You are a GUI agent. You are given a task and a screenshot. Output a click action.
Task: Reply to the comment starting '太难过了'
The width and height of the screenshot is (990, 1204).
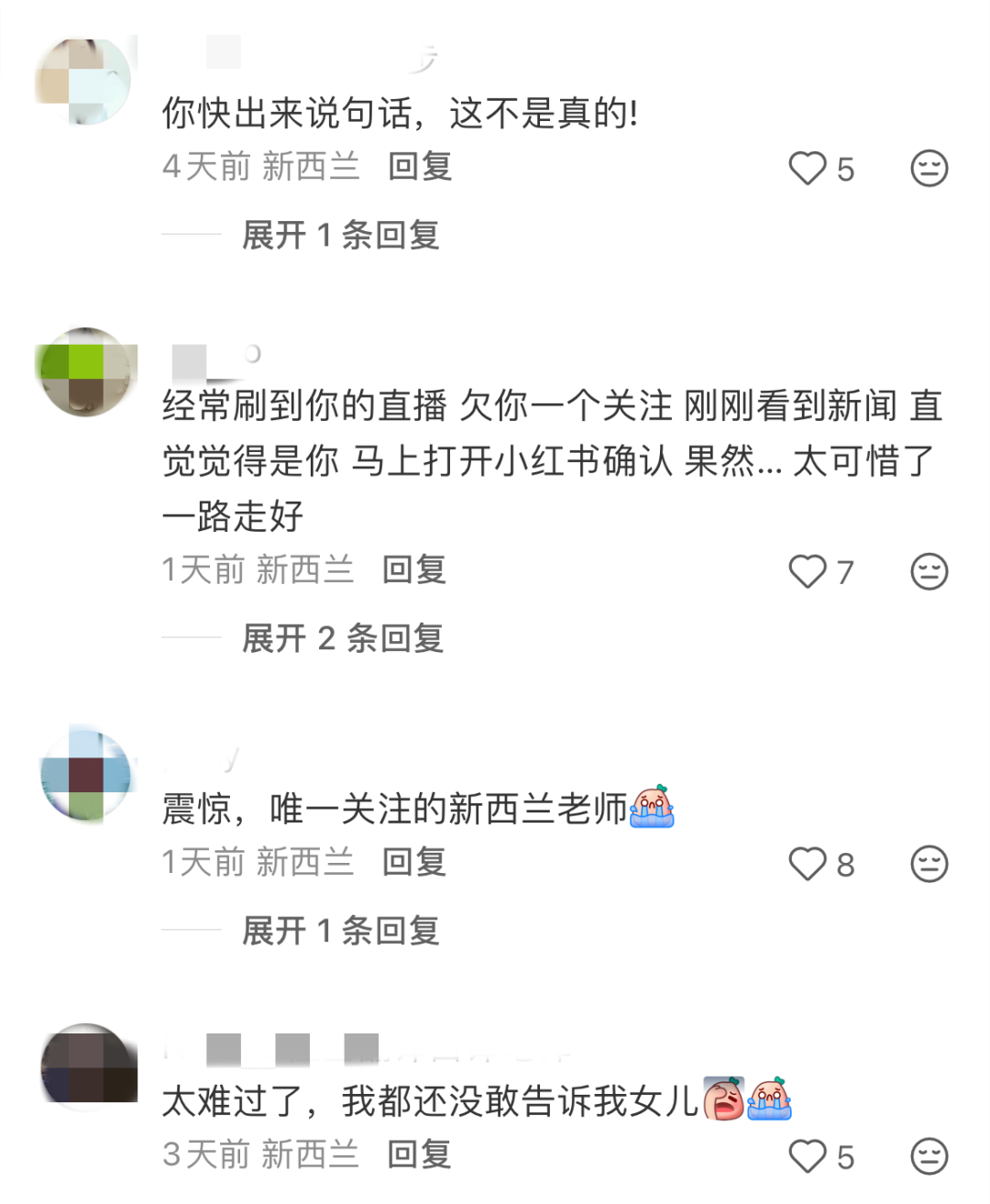tap(420, 1154)
